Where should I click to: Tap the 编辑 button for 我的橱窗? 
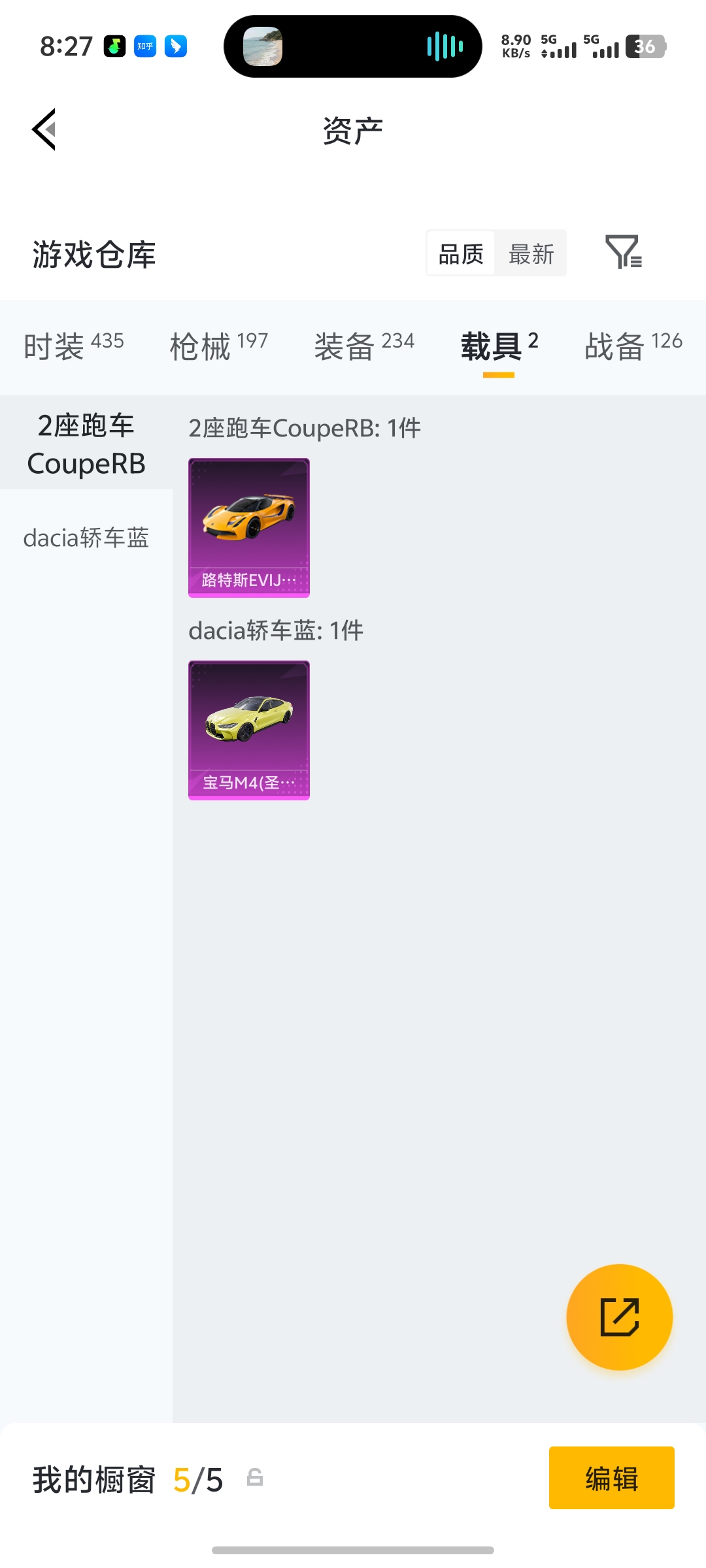(x=611, y=1478)
